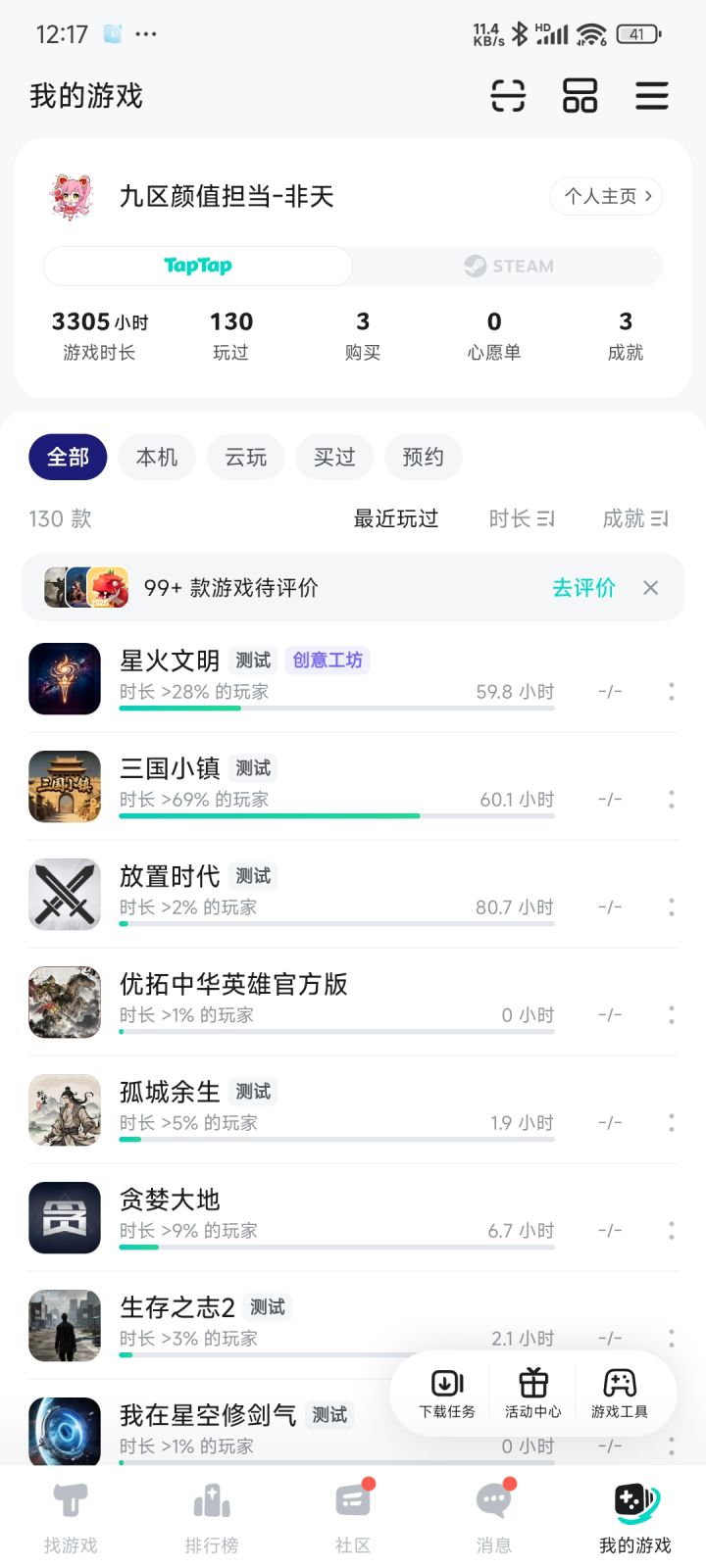706x1568 pixels.
Task: Toggle the 本机 filter chip
Action: click(x=156, y=457)
